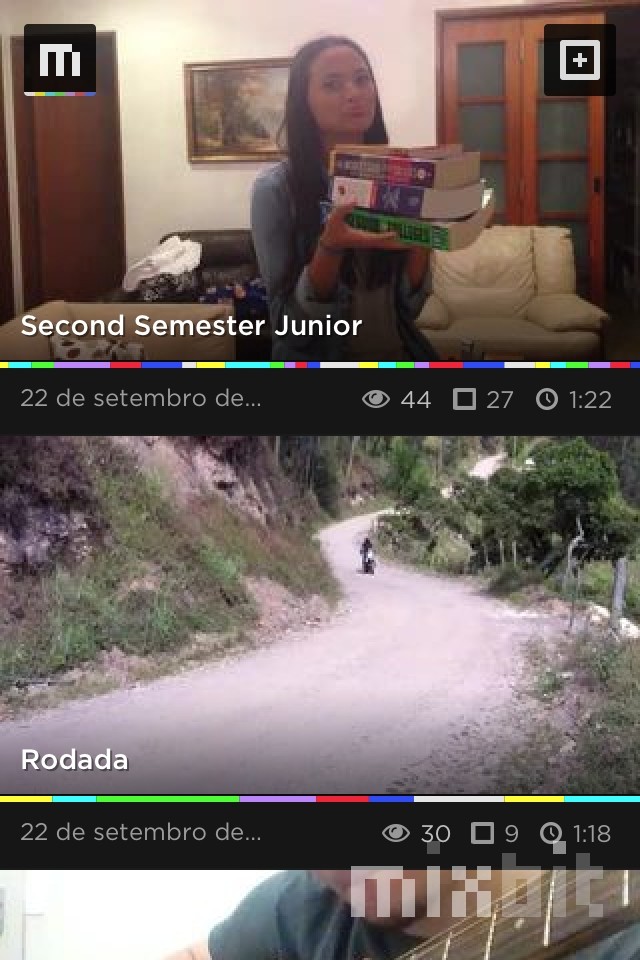Create a new video with the plus icon
This screenshot has width=640, height=960.
(579, 61)
